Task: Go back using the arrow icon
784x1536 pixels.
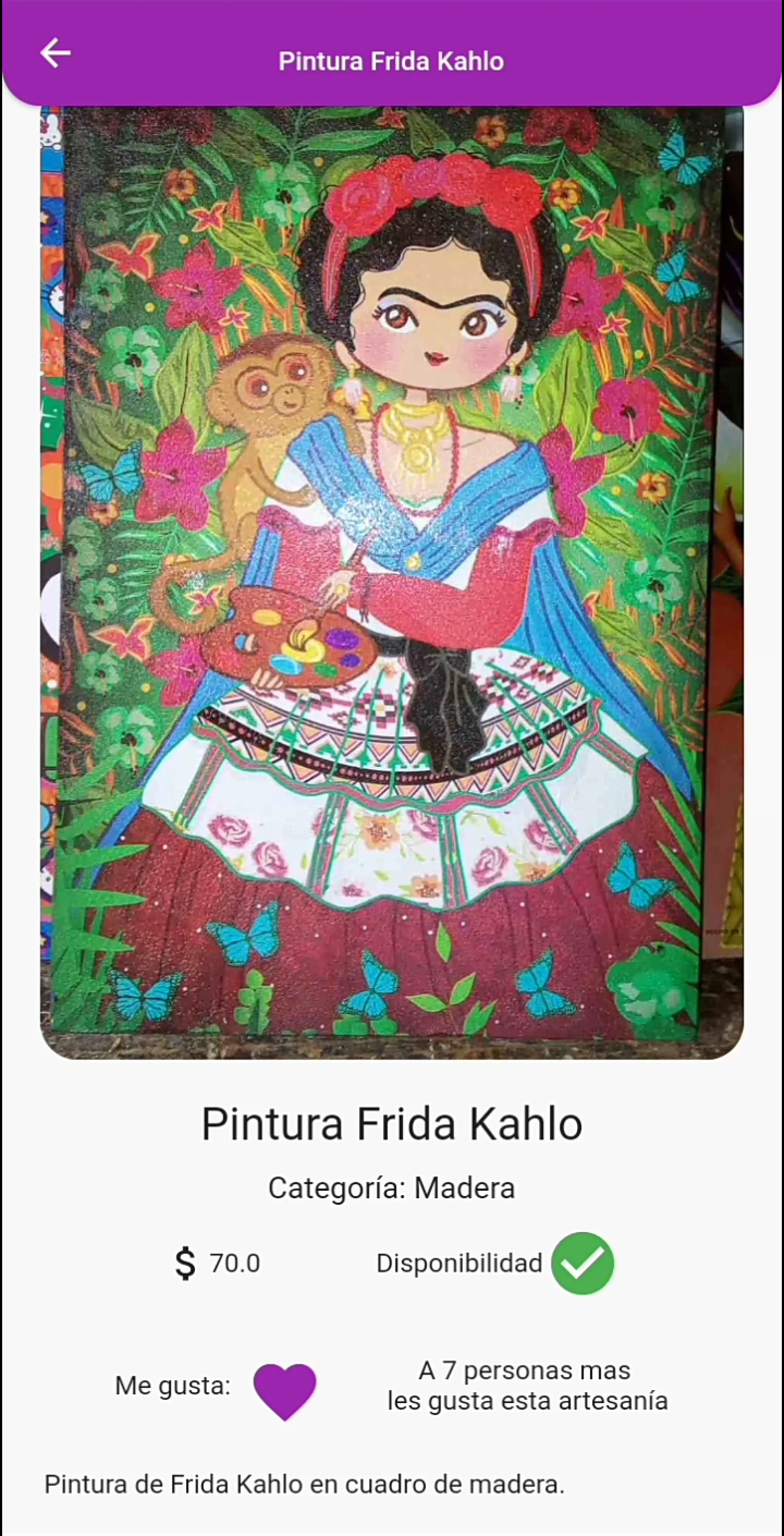Action: click(x=56, y=53)
